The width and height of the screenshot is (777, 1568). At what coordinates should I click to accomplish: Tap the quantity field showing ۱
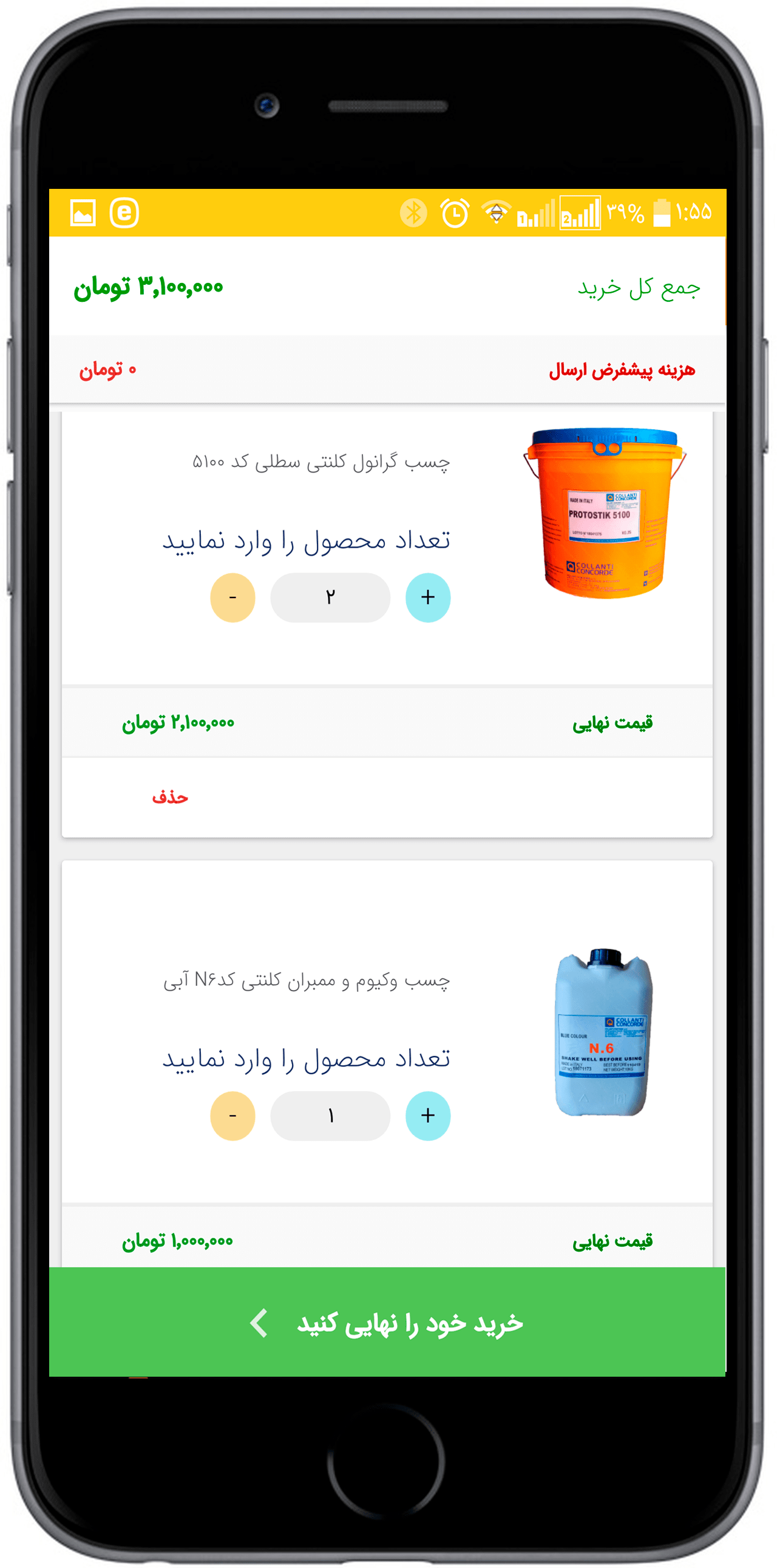point(330,1115)
